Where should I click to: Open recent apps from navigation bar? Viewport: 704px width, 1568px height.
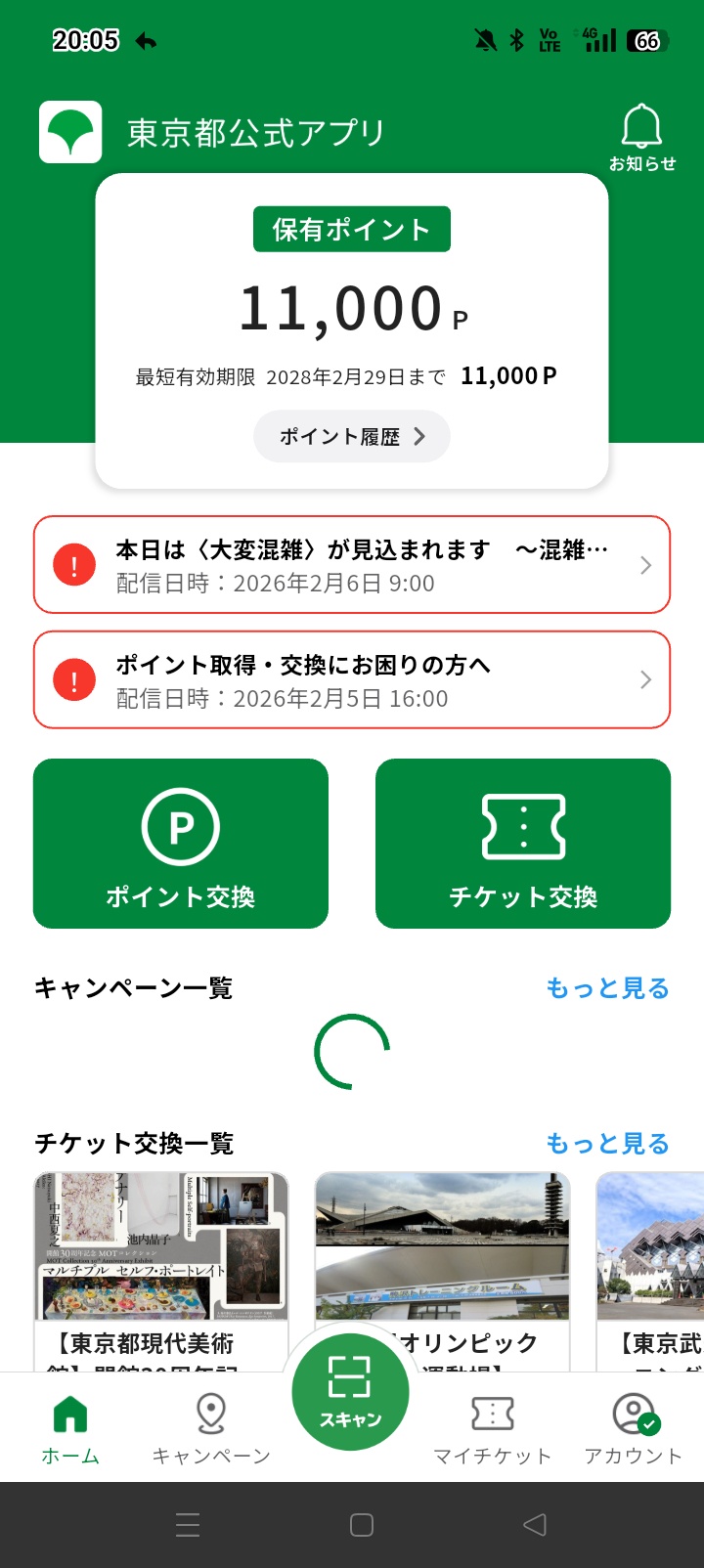(188, 1525)
